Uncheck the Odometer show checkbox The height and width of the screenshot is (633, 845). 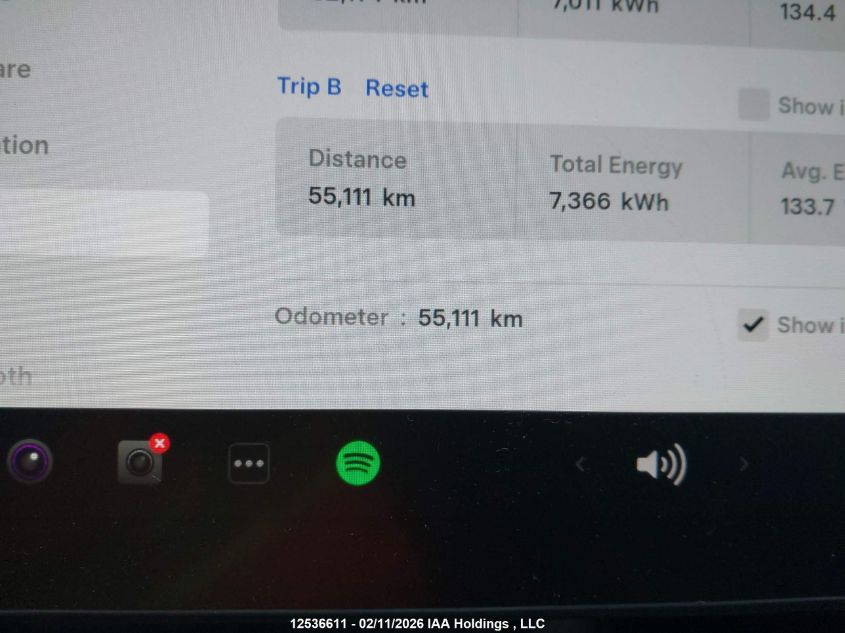coord(754,324)
